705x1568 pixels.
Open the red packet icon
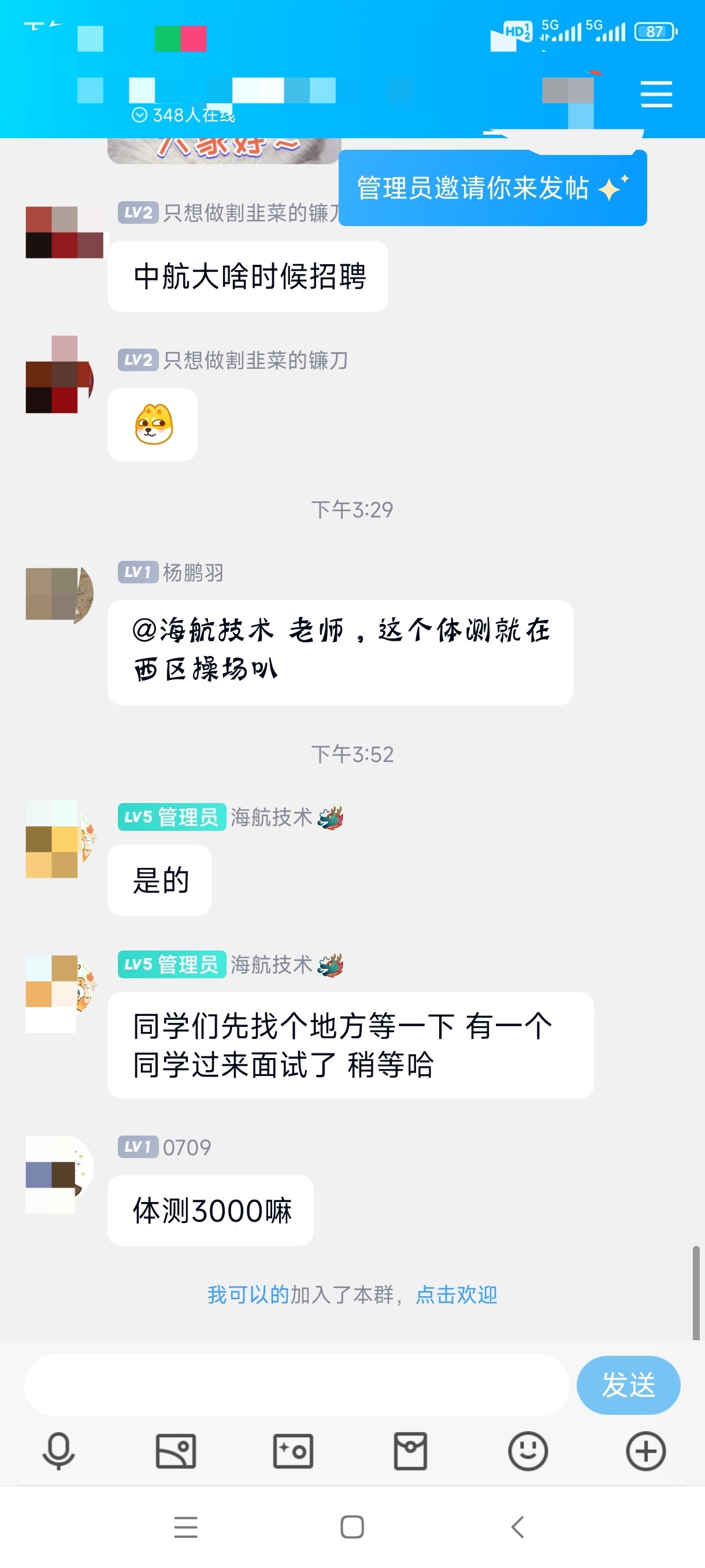coord(411,1451)
